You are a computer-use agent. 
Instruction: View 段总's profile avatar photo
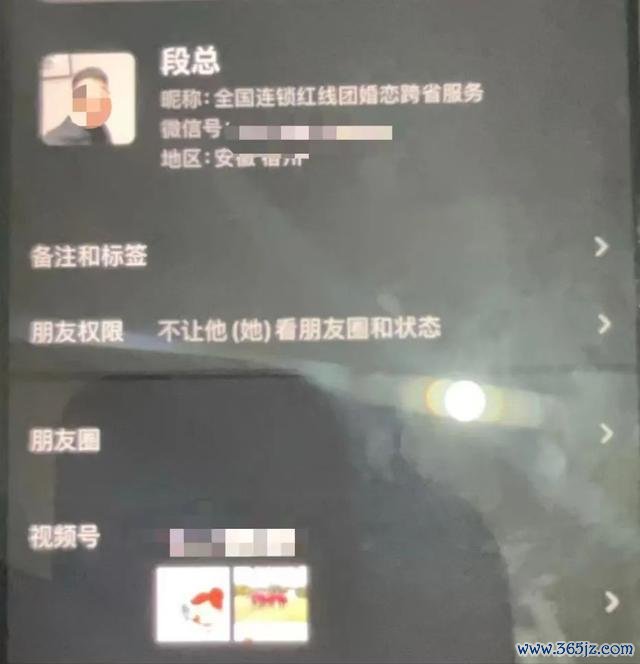pos(87,99)
